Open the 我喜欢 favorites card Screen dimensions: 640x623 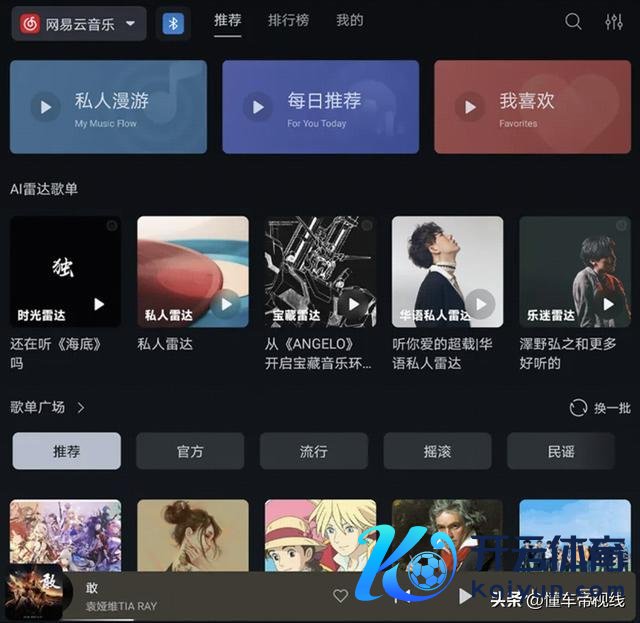coord(532,107)
